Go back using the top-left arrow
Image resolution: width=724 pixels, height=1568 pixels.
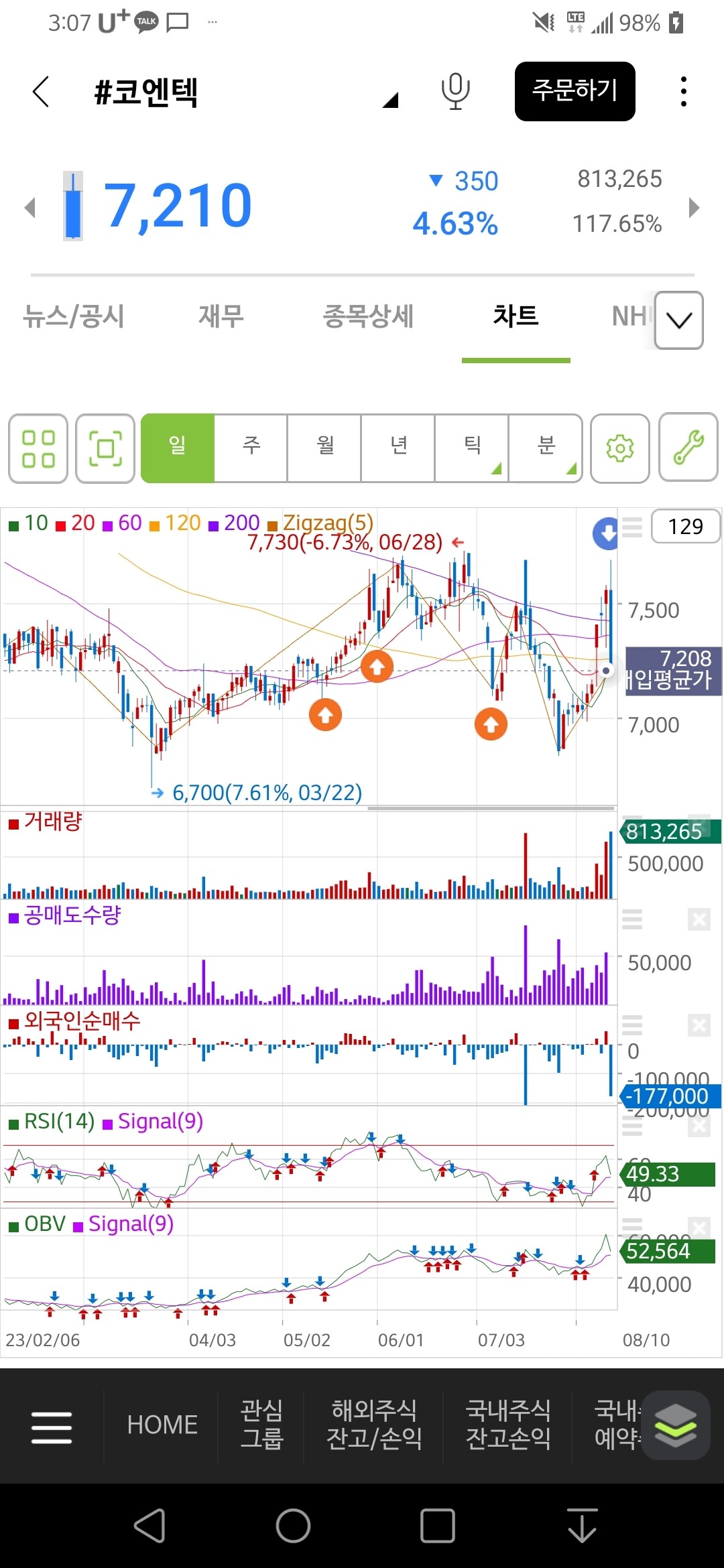click(41, 91)
